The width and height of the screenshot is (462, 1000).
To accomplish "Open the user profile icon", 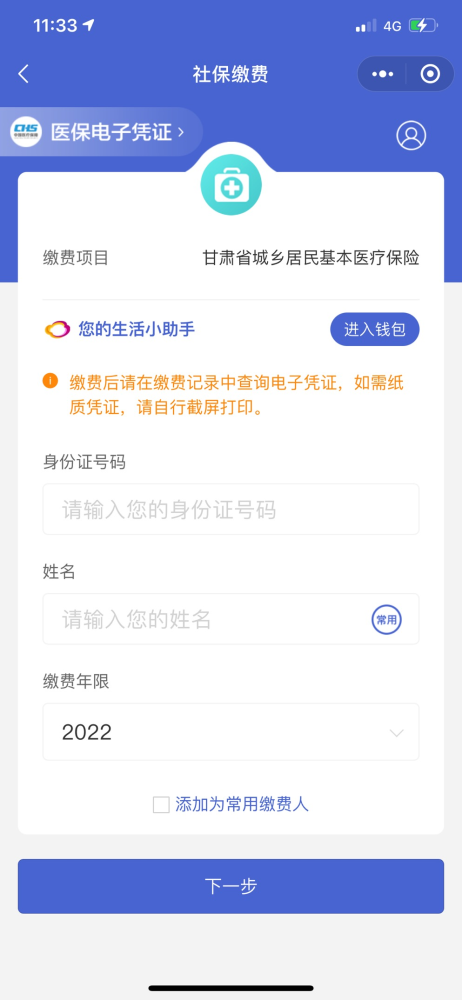I will coord(411,135).
